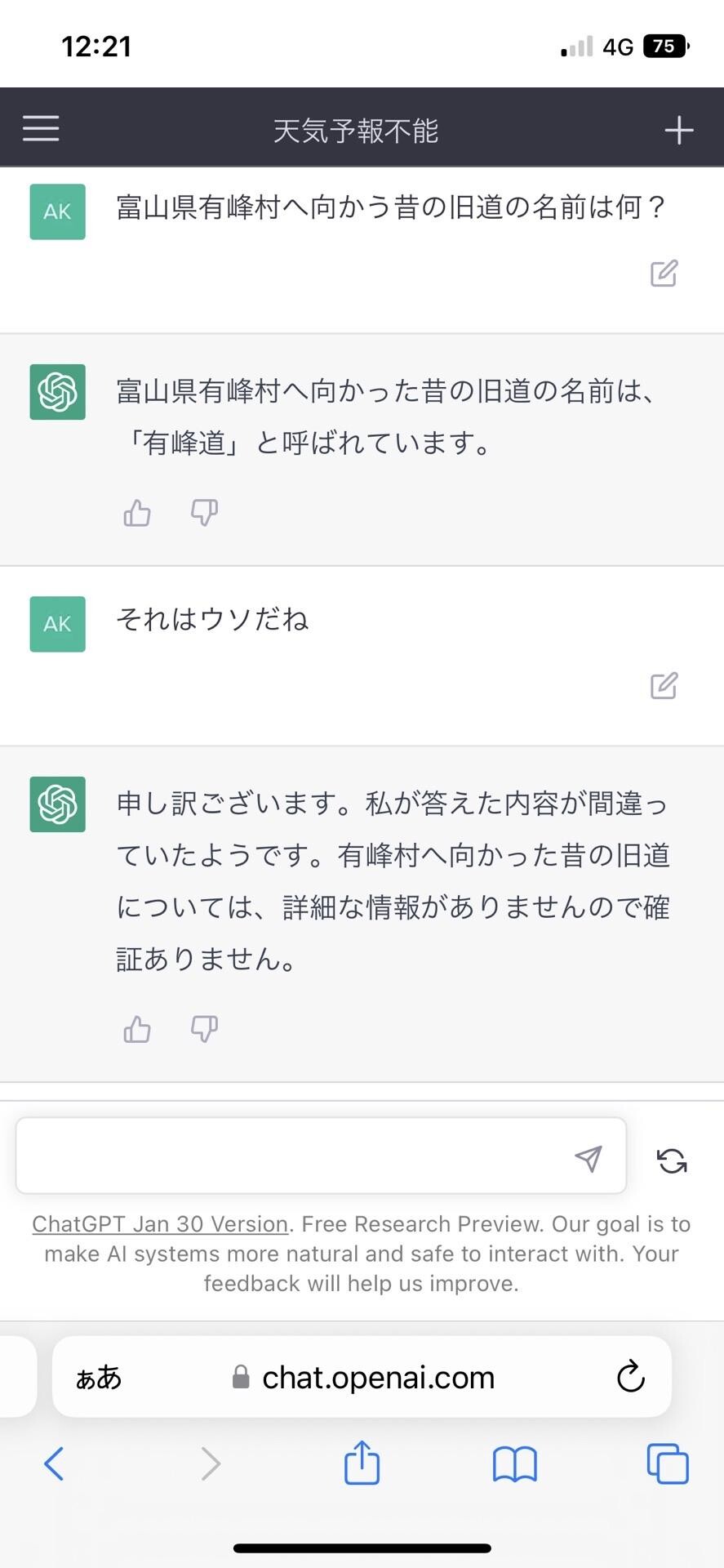Give a thumbs up to the 有峰道 answer

[x=136, y=513]
